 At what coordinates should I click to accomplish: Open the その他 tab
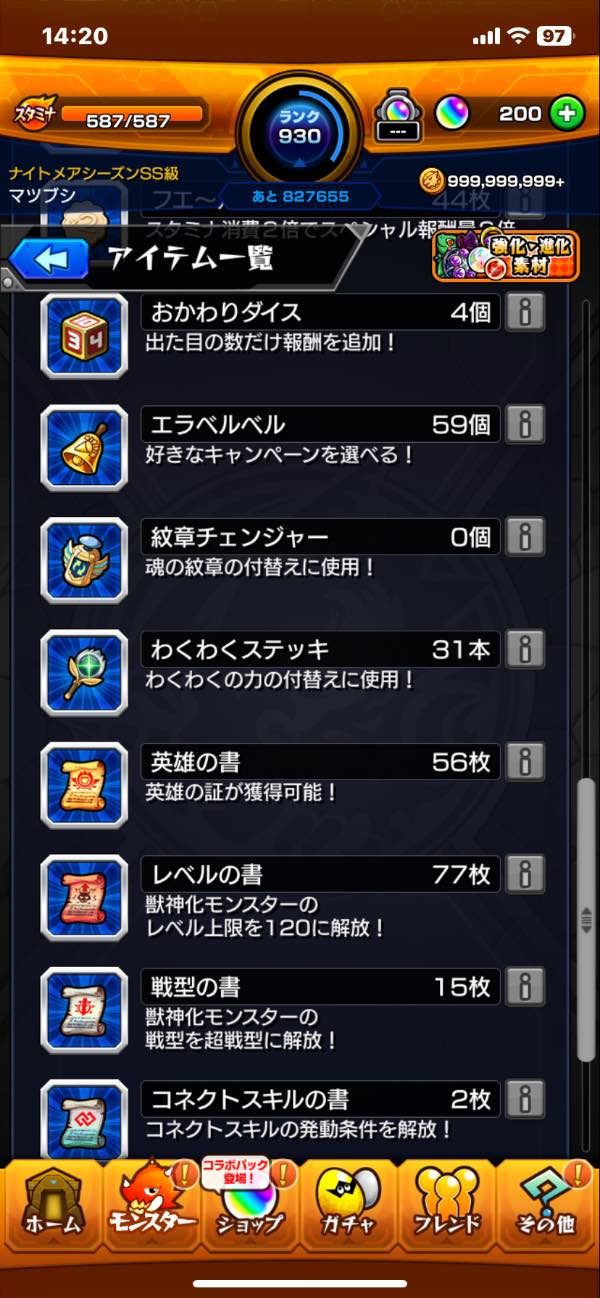[546, 1207]
